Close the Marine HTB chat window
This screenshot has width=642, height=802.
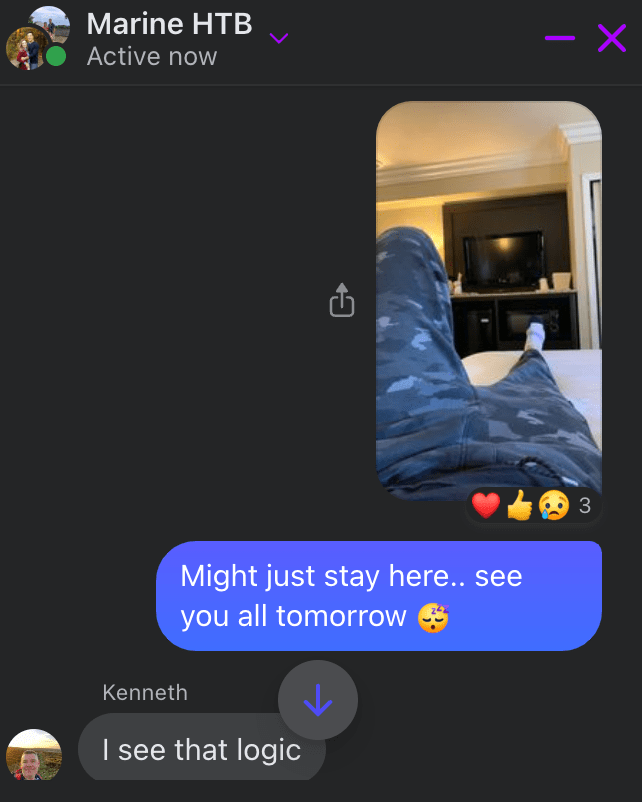coord(611,38)
